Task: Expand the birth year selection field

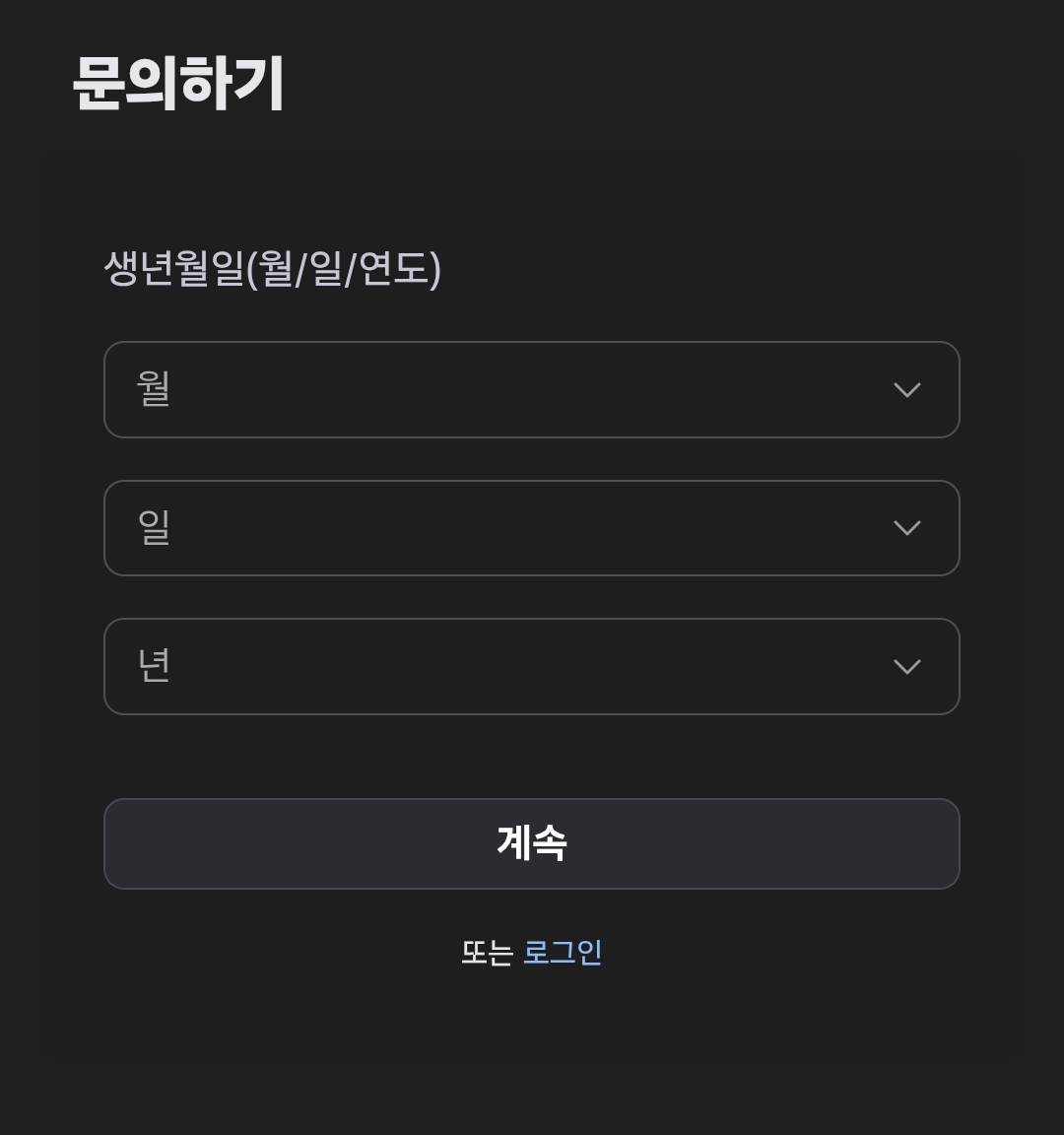Action: coord(532,666)
